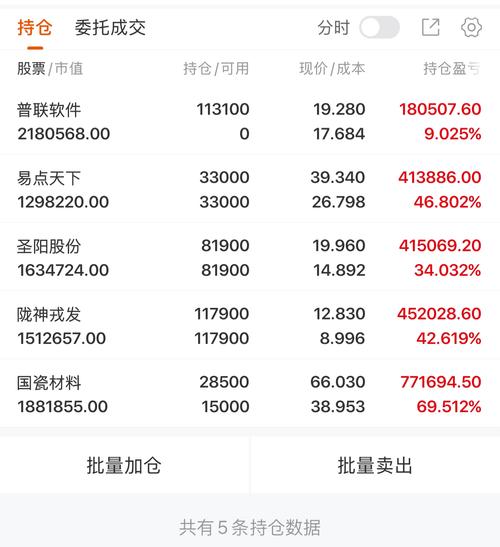Open the settings gear icon

coord(471,28)
